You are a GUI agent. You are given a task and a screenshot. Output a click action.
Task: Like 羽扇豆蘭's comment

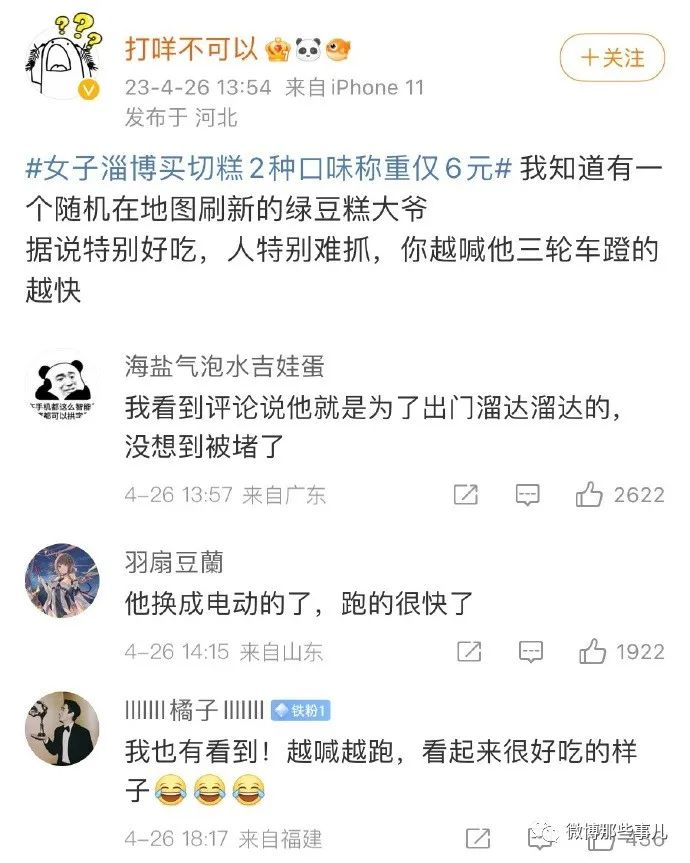(x=592, y=652)
